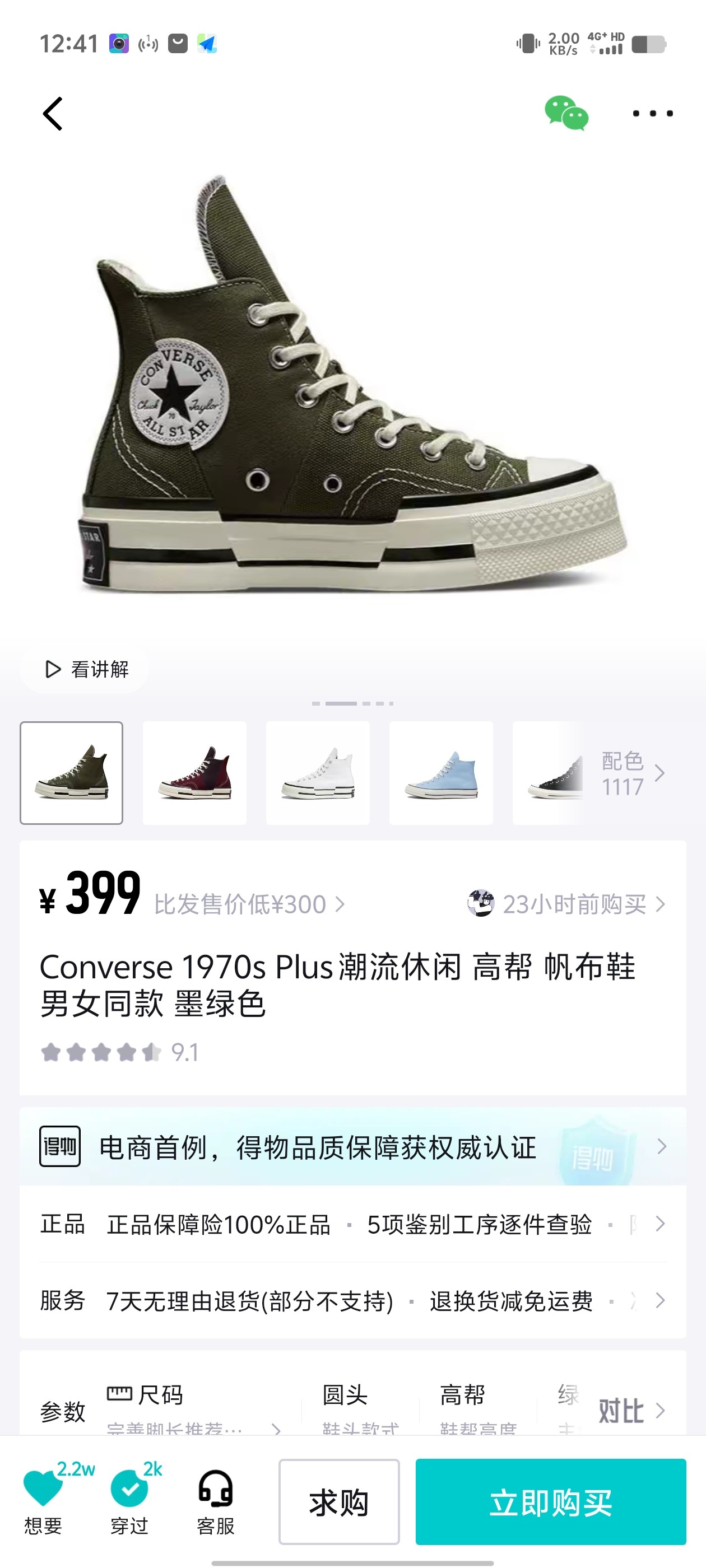706x1568 pixels.
Task: Share the product via the WeChat icon
Action: tap(566, 113)
